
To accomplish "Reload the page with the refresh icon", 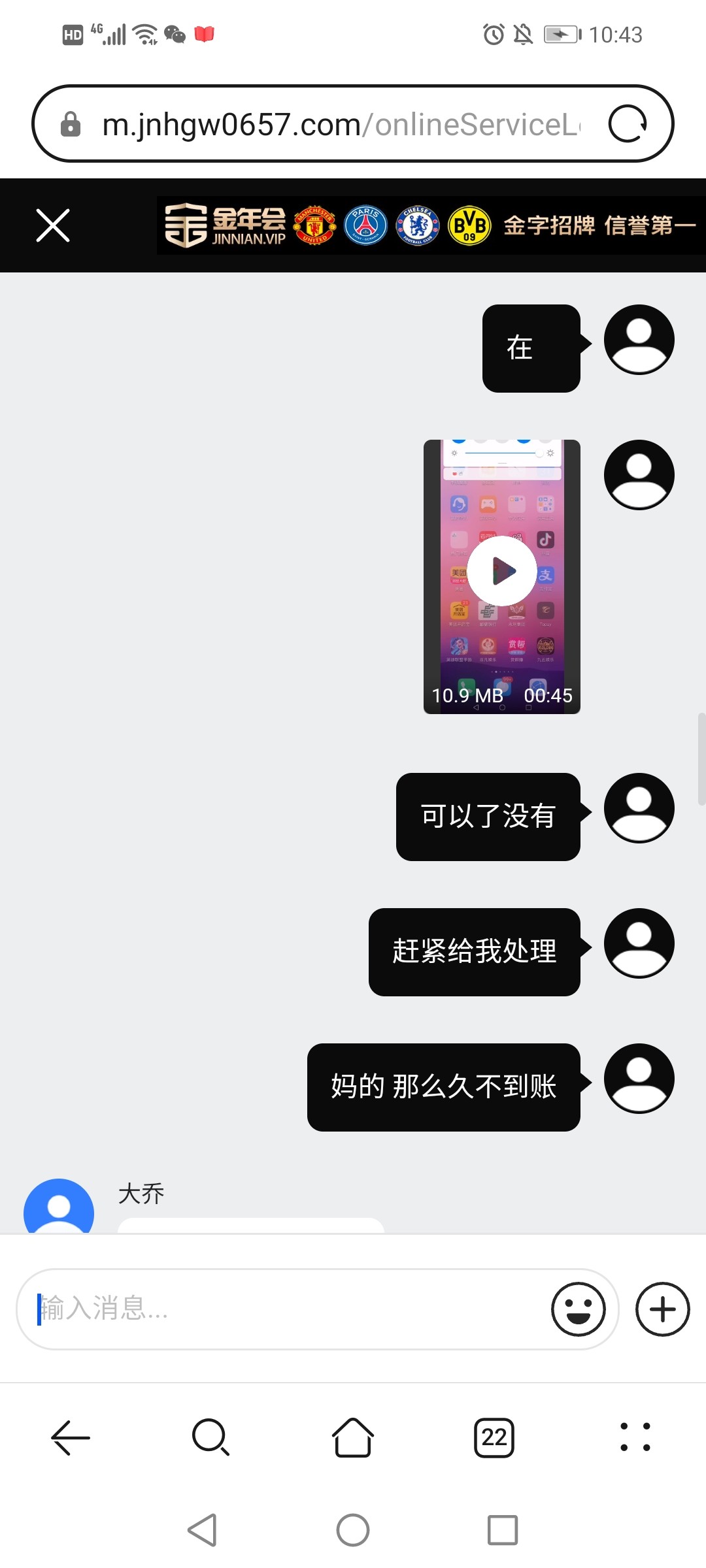I will [627, 123].
